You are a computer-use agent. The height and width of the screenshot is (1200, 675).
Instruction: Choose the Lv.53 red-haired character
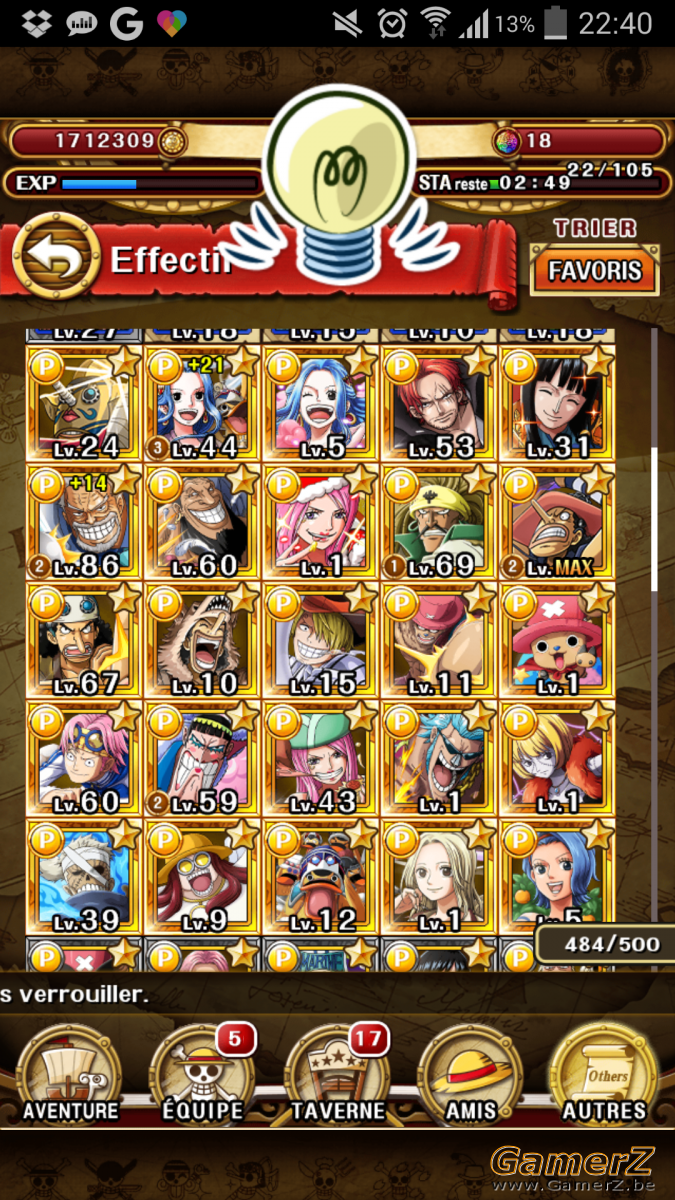coord(437,404)
